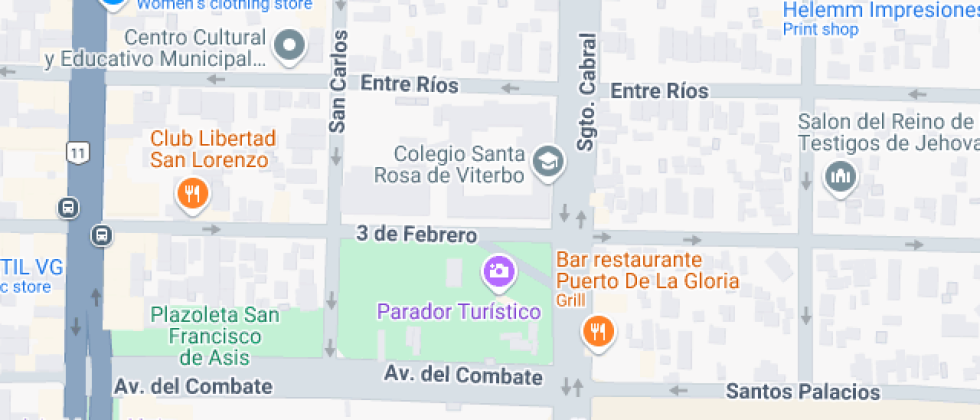Select the Colegio Santa Rosa de Viterbo pin
Screen dimensions: 980x420
(x=548, y=163)
